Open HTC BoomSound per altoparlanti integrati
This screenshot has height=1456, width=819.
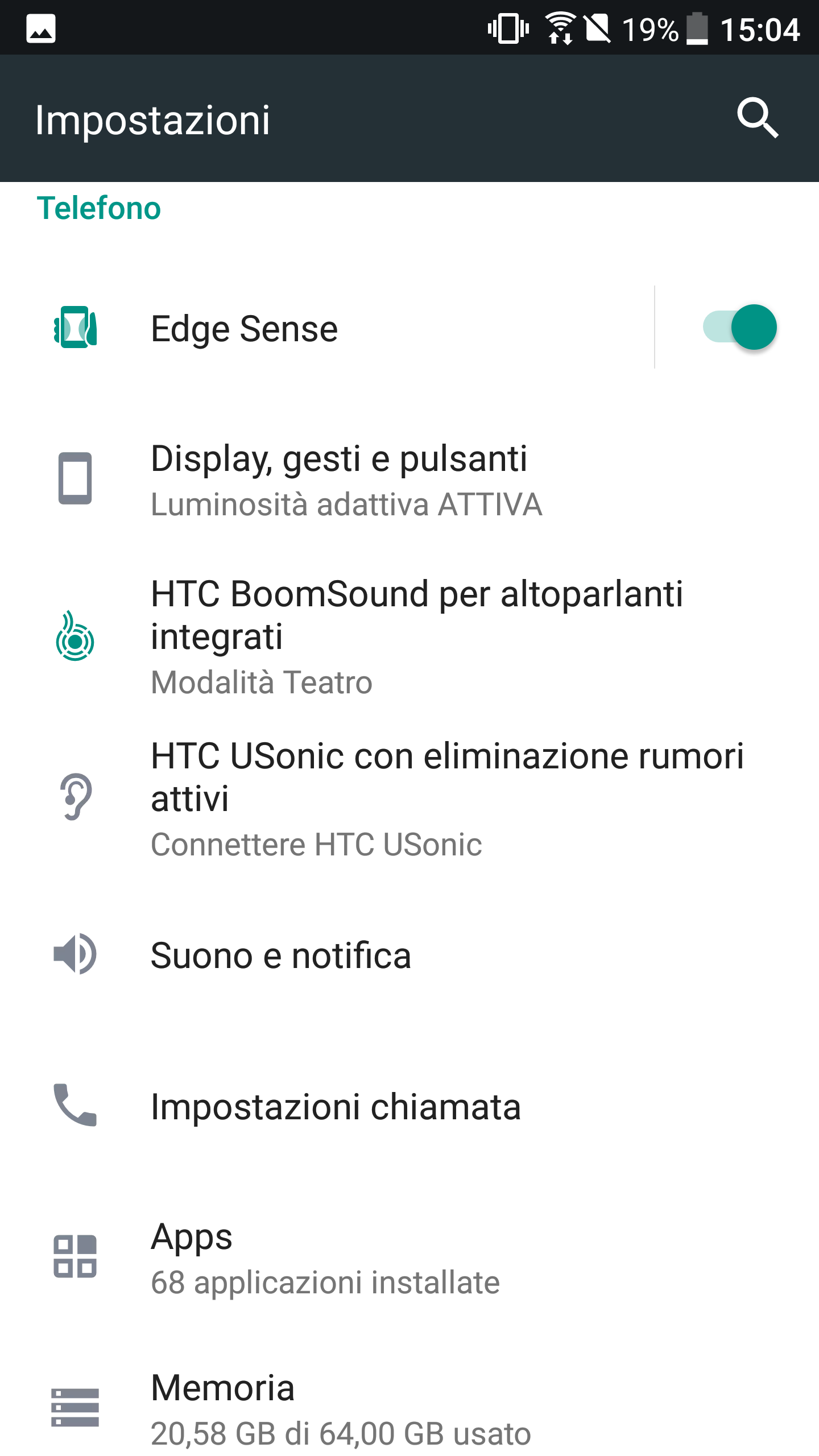click(398, 636)
